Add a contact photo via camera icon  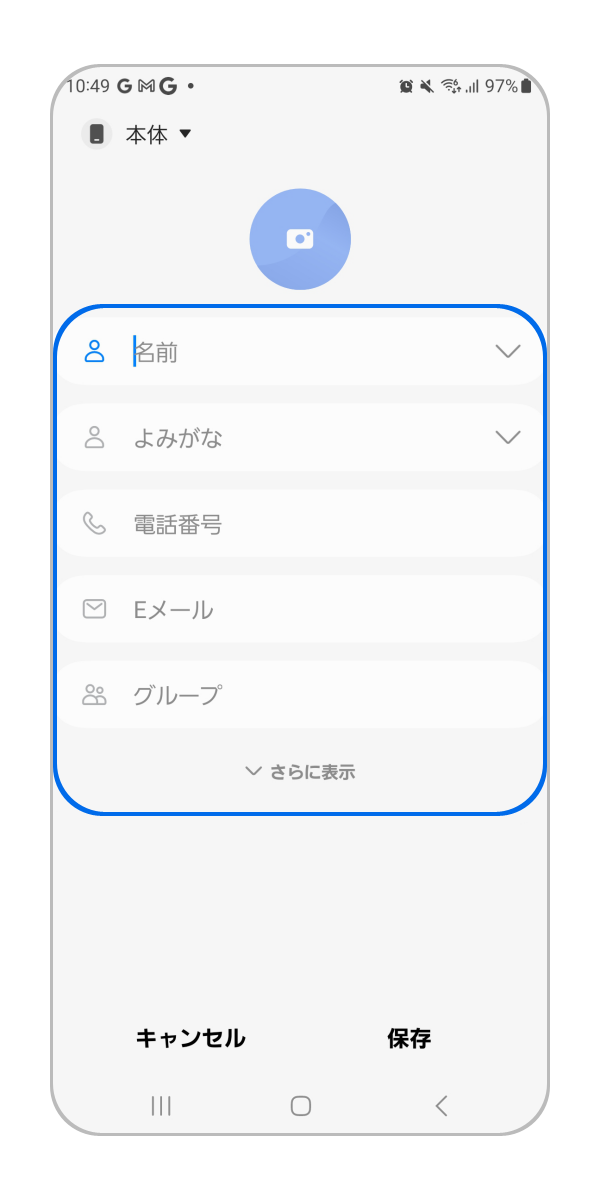point(300,239)
